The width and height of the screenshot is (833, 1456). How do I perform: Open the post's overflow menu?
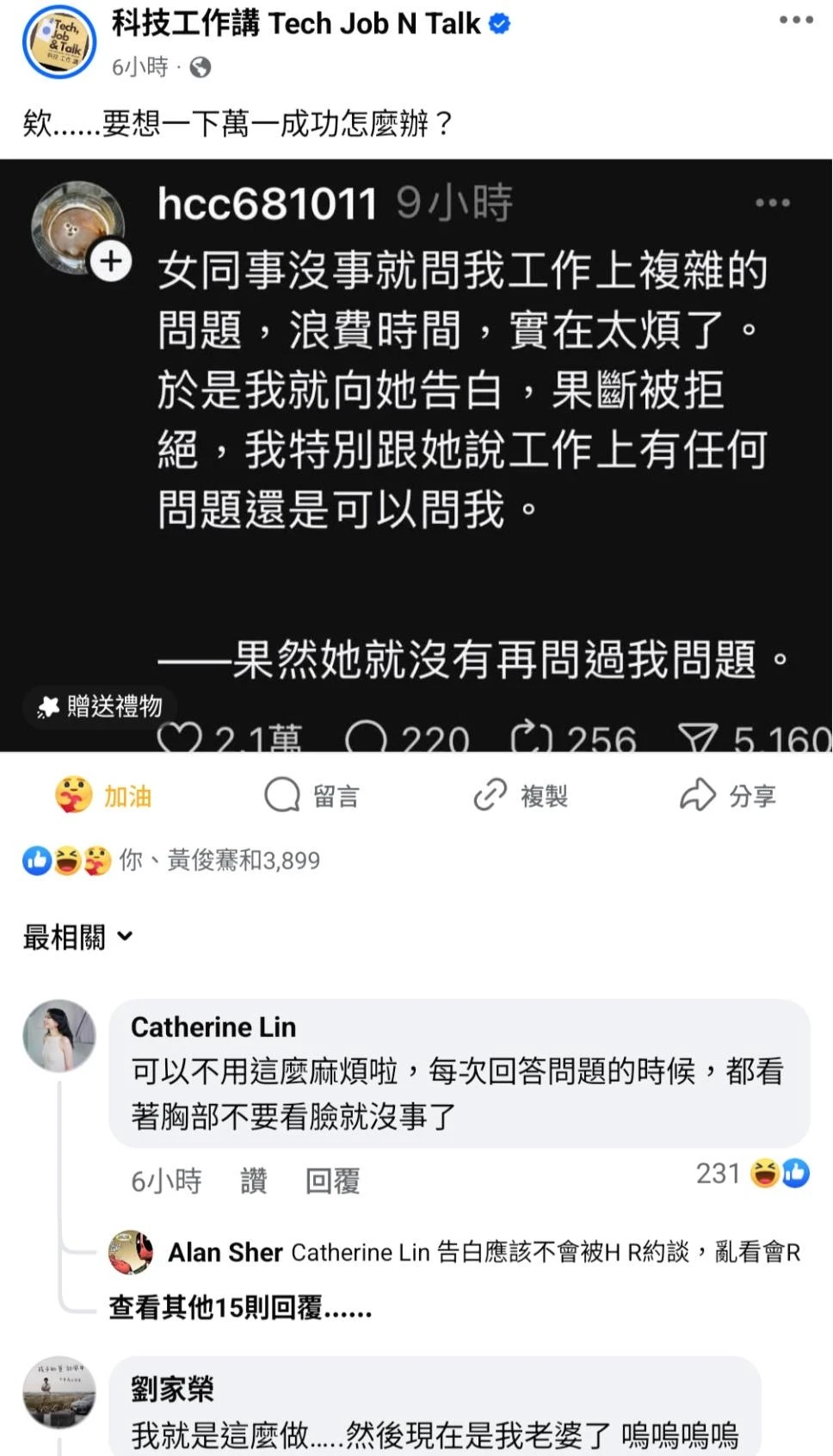point(795,21)
